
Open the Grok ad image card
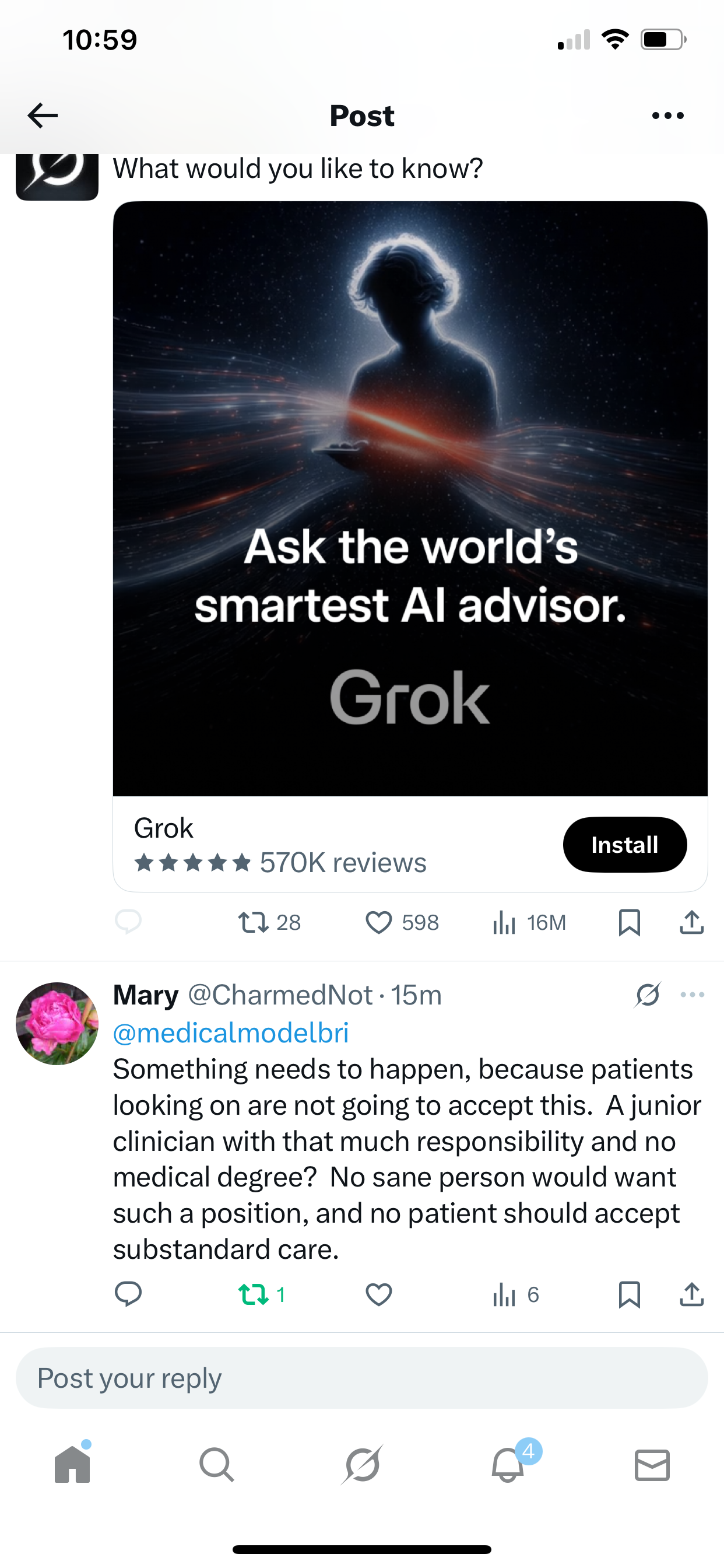[410, 498]
